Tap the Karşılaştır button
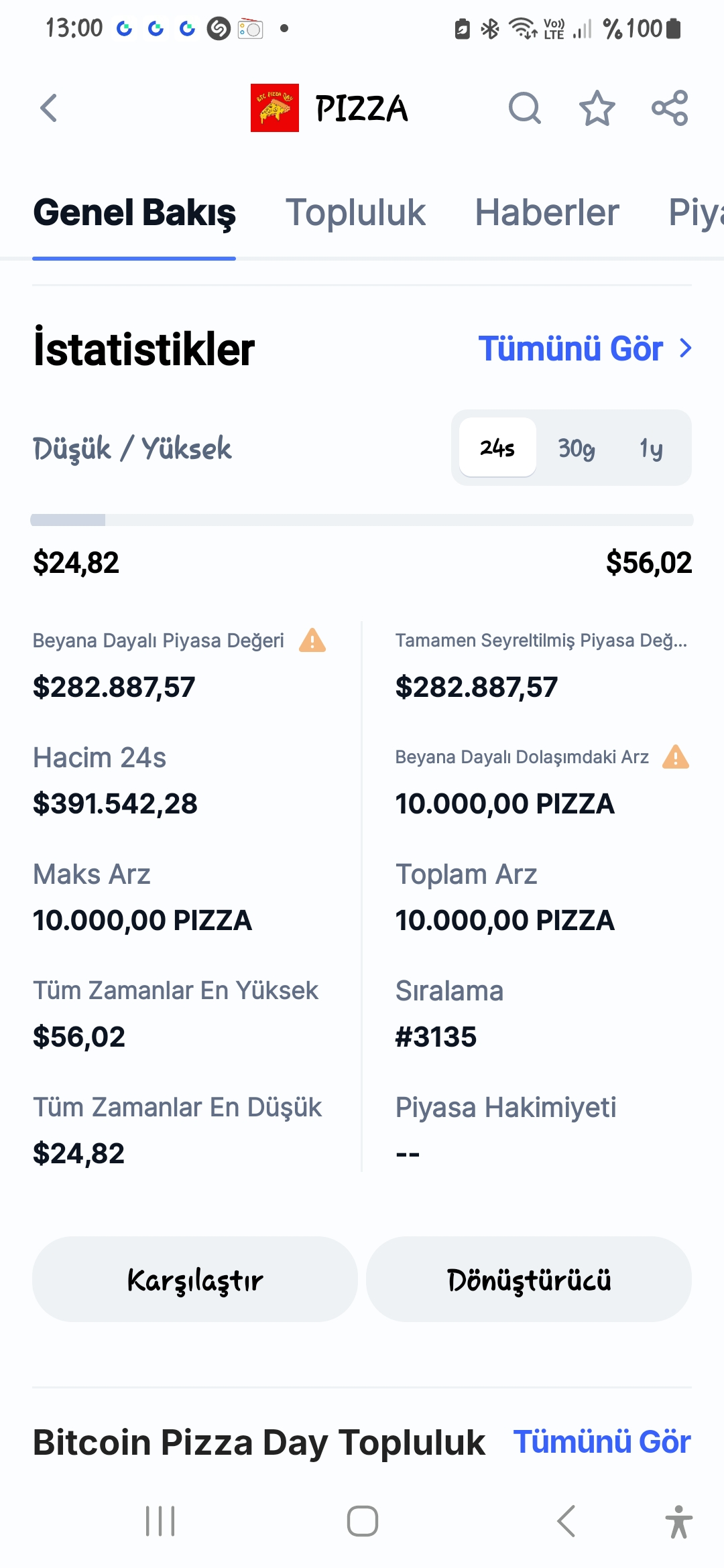The width and height of the screenshot is (724, 1568). 194,1279
